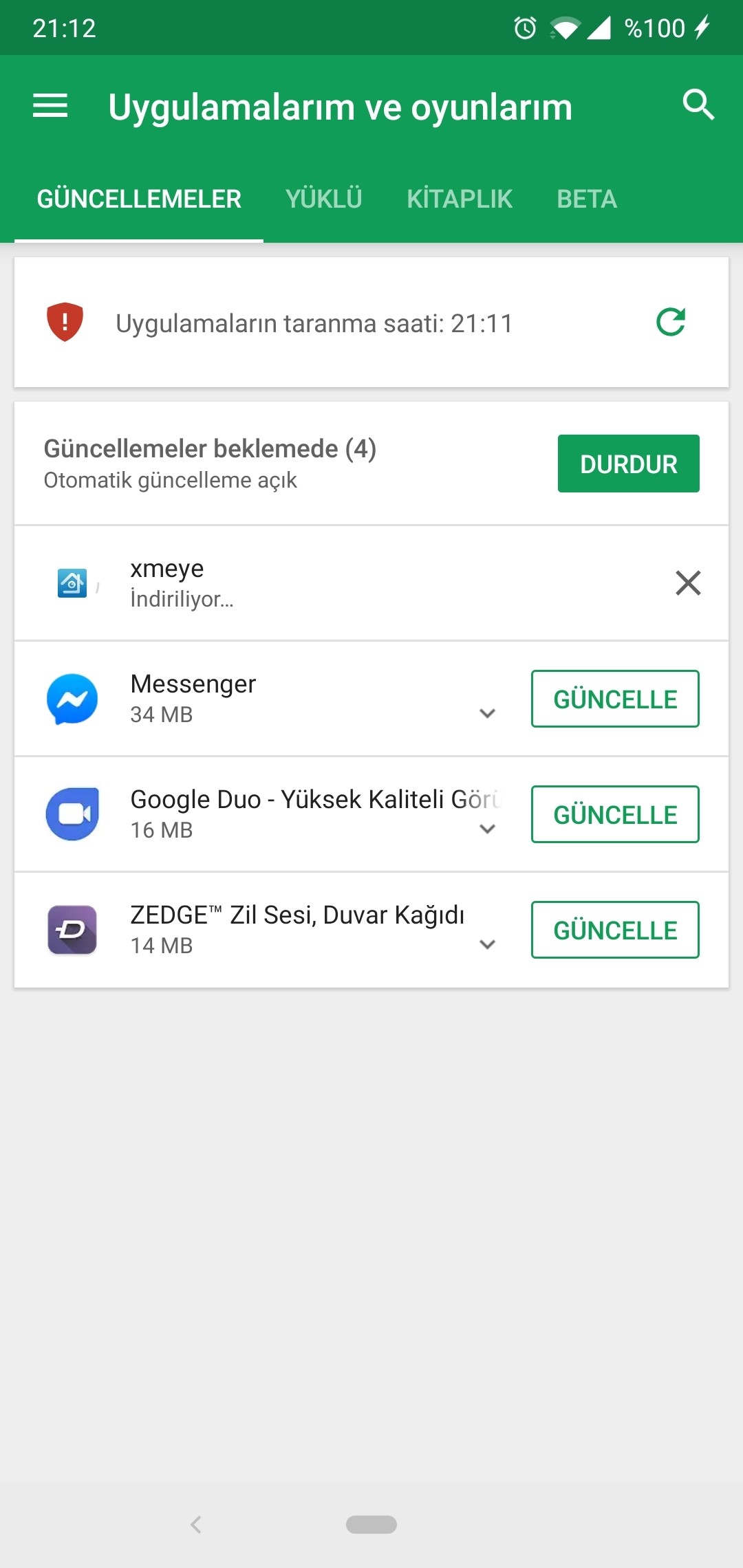Expand Google Duo update details
The image size is (743, 1568).
pos(487,829)
